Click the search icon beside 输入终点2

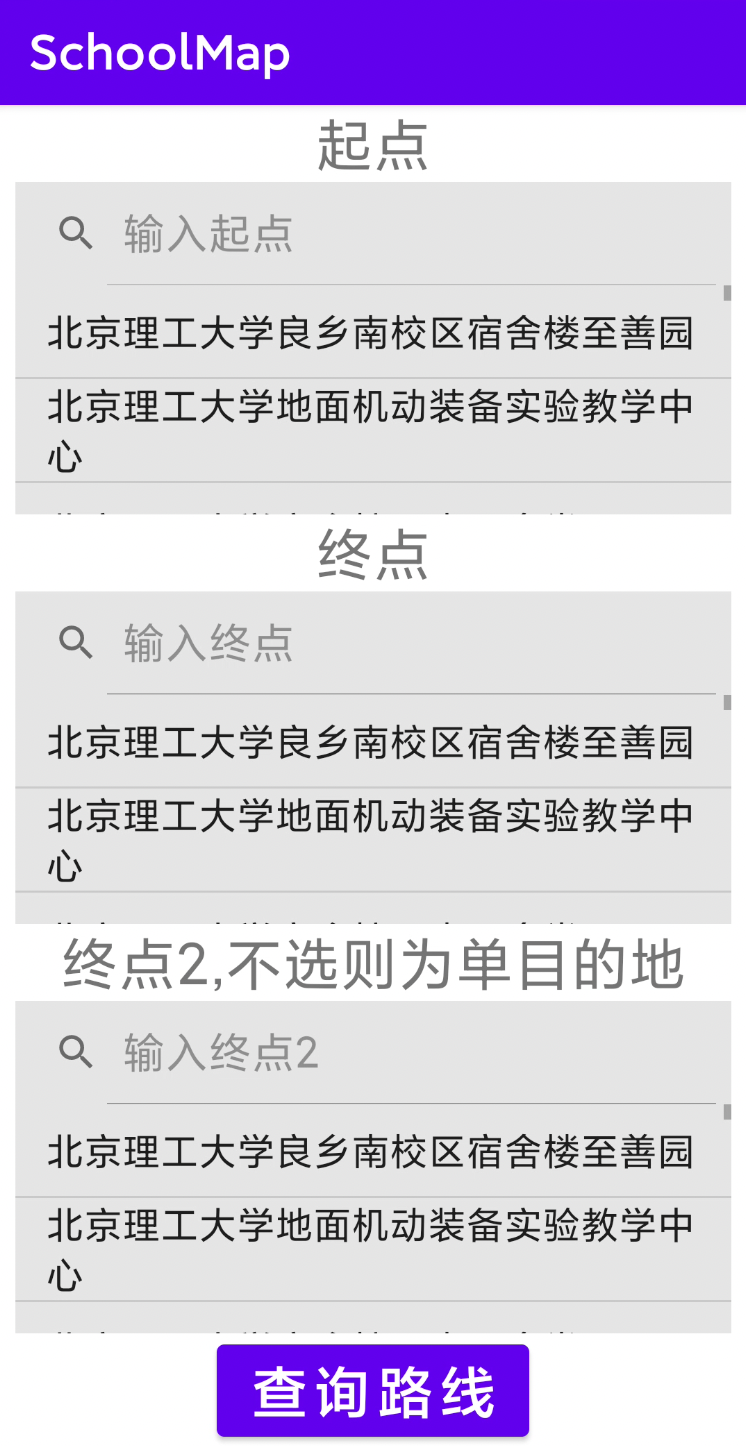click(x=76, y=1051)
